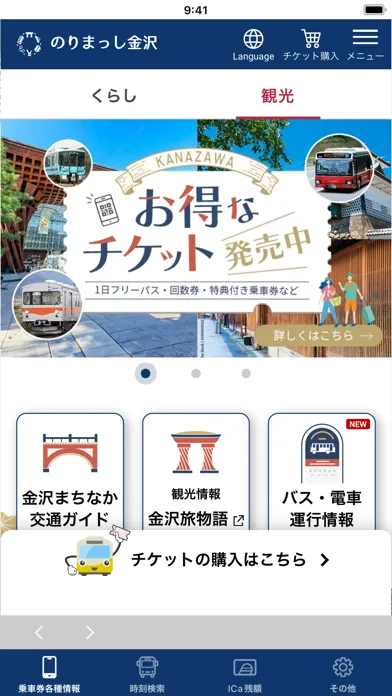
Task: Open 乗車券各種情報 in bottom navigation
Action: [x=49, y=674]
